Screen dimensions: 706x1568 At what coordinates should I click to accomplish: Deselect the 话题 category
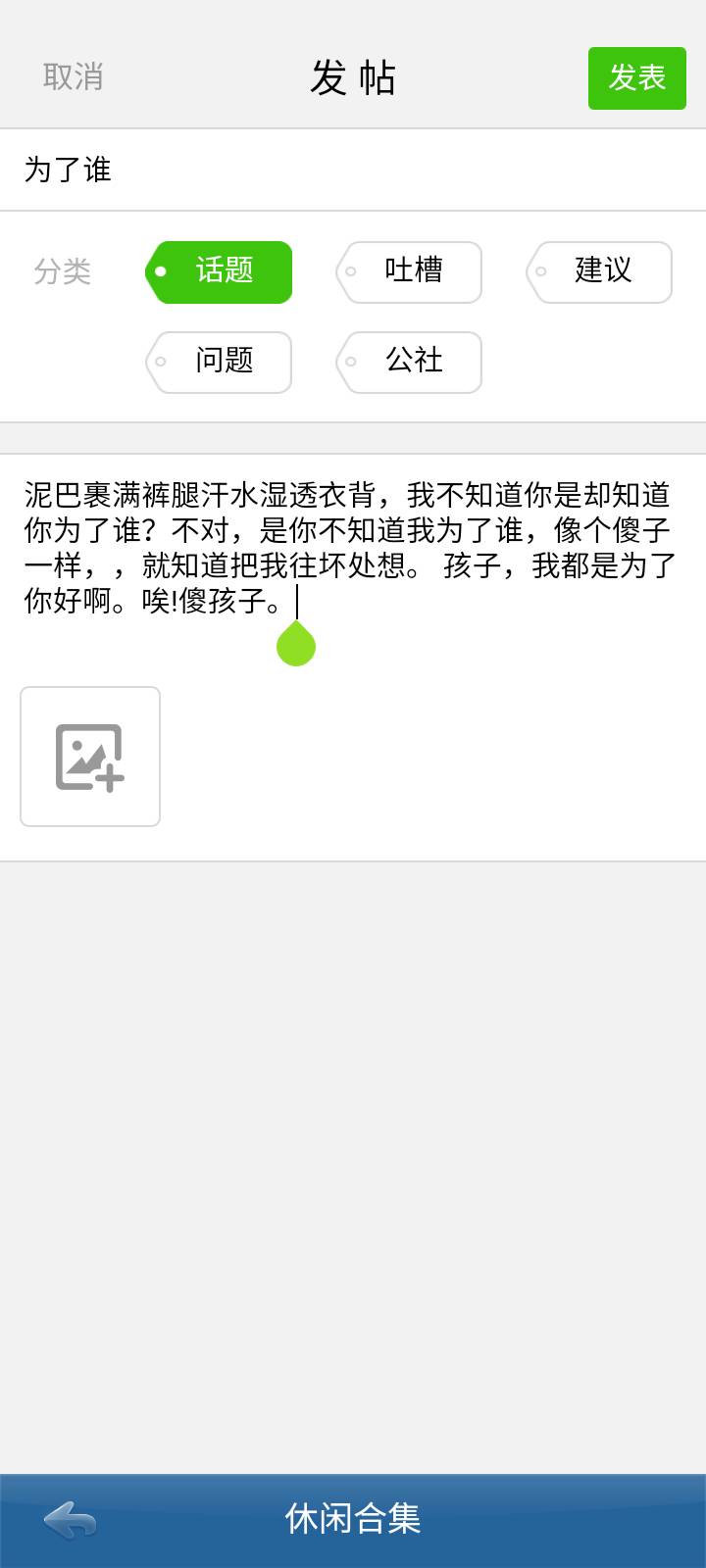(x=219, y=272)
